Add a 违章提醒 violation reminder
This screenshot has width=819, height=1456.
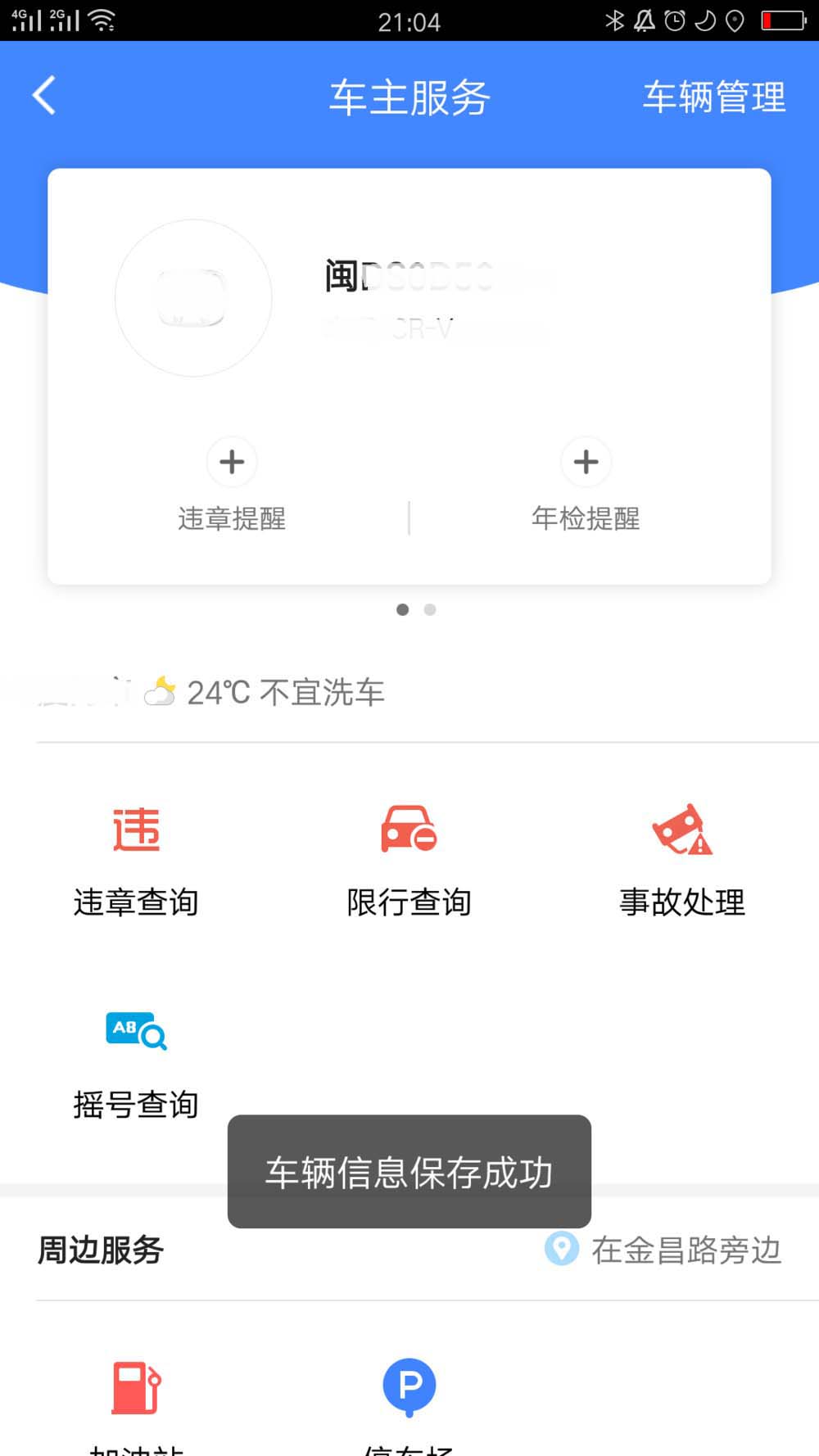coord(232,463)
